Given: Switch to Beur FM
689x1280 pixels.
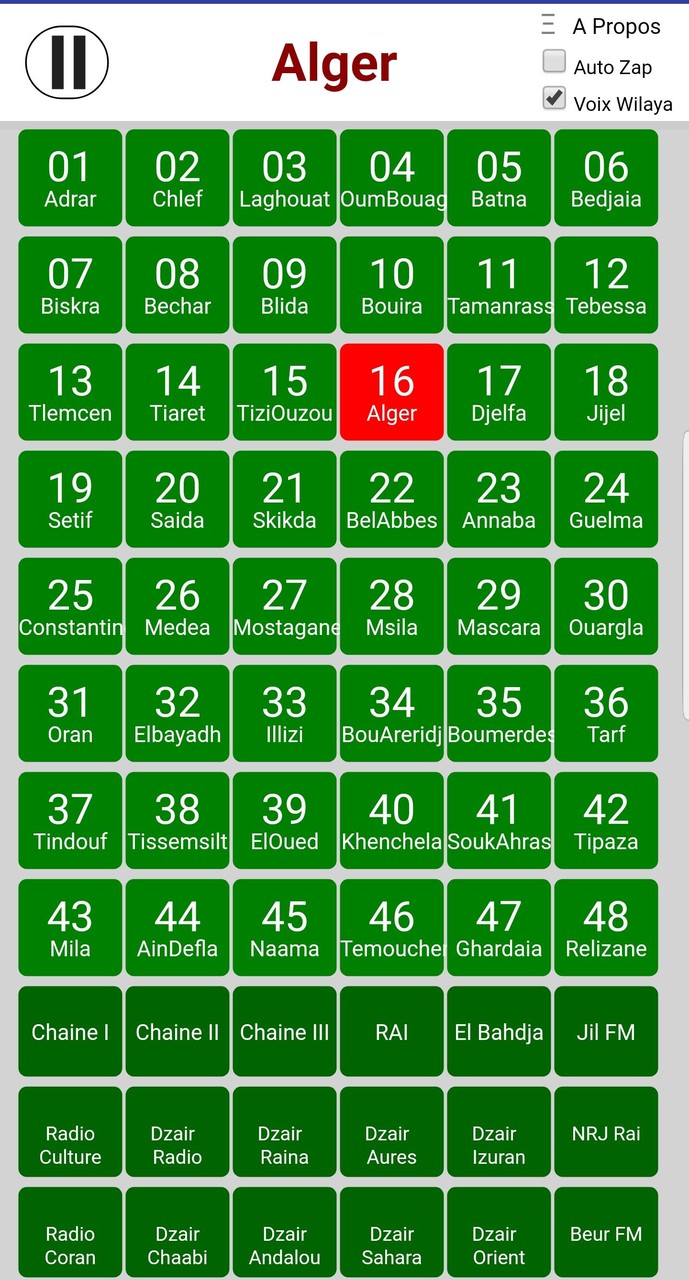Looking at the screenshot, I should coord(606,1235).
